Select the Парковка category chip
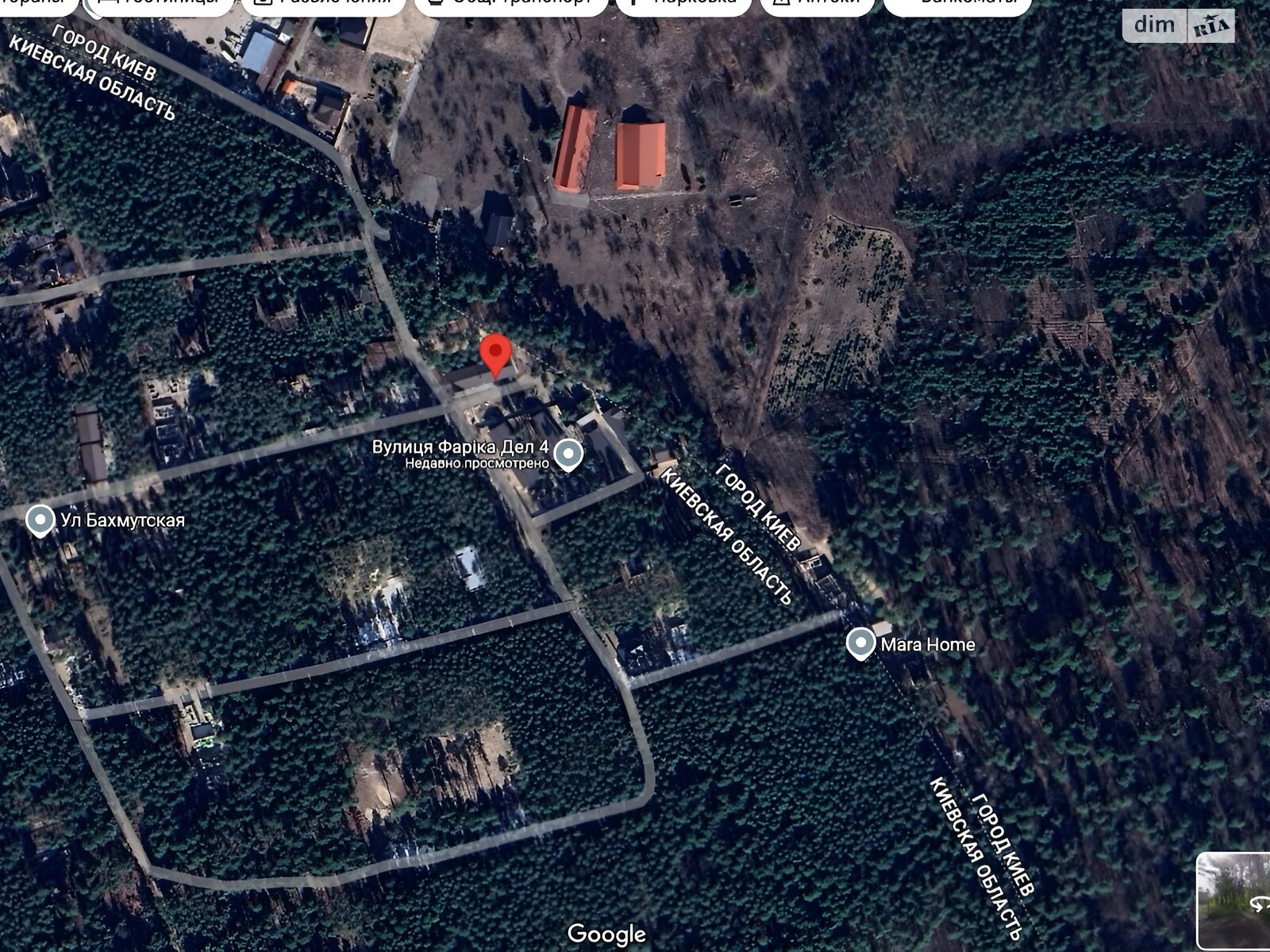This screenshot has width=1270, height=952. point(684,4)
